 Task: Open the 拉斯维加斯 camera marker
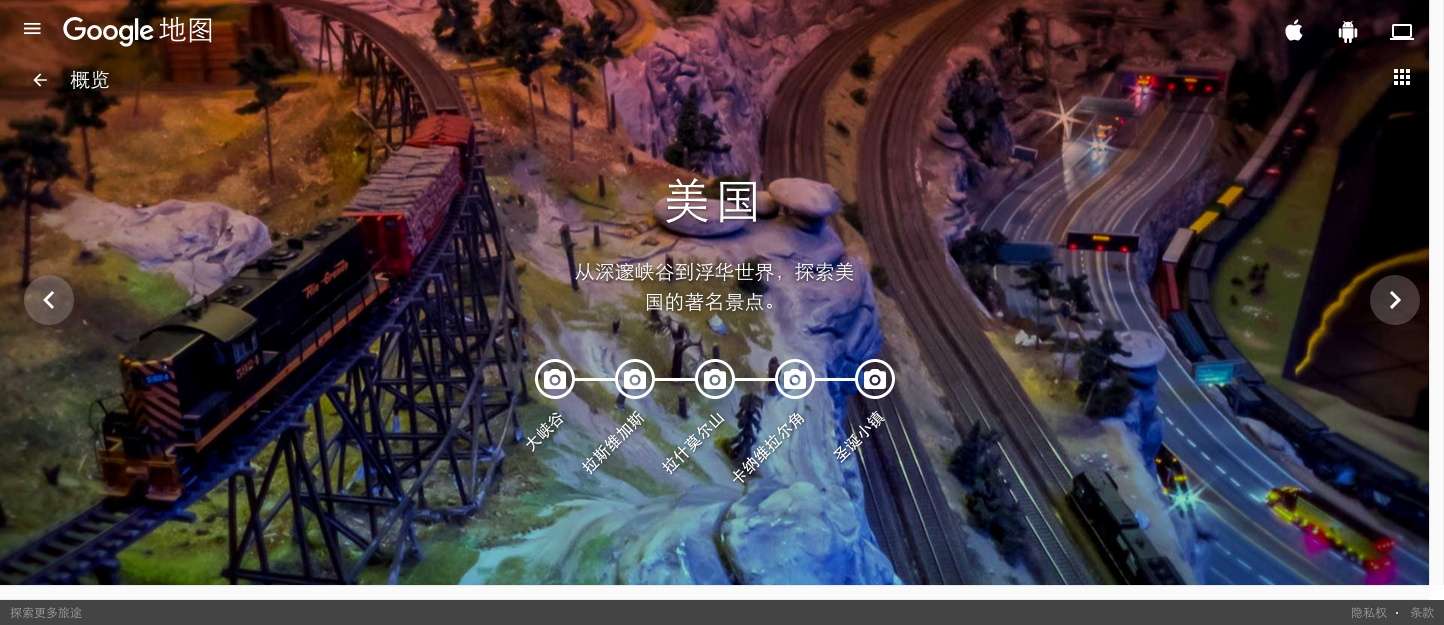[x=635, y=379]
